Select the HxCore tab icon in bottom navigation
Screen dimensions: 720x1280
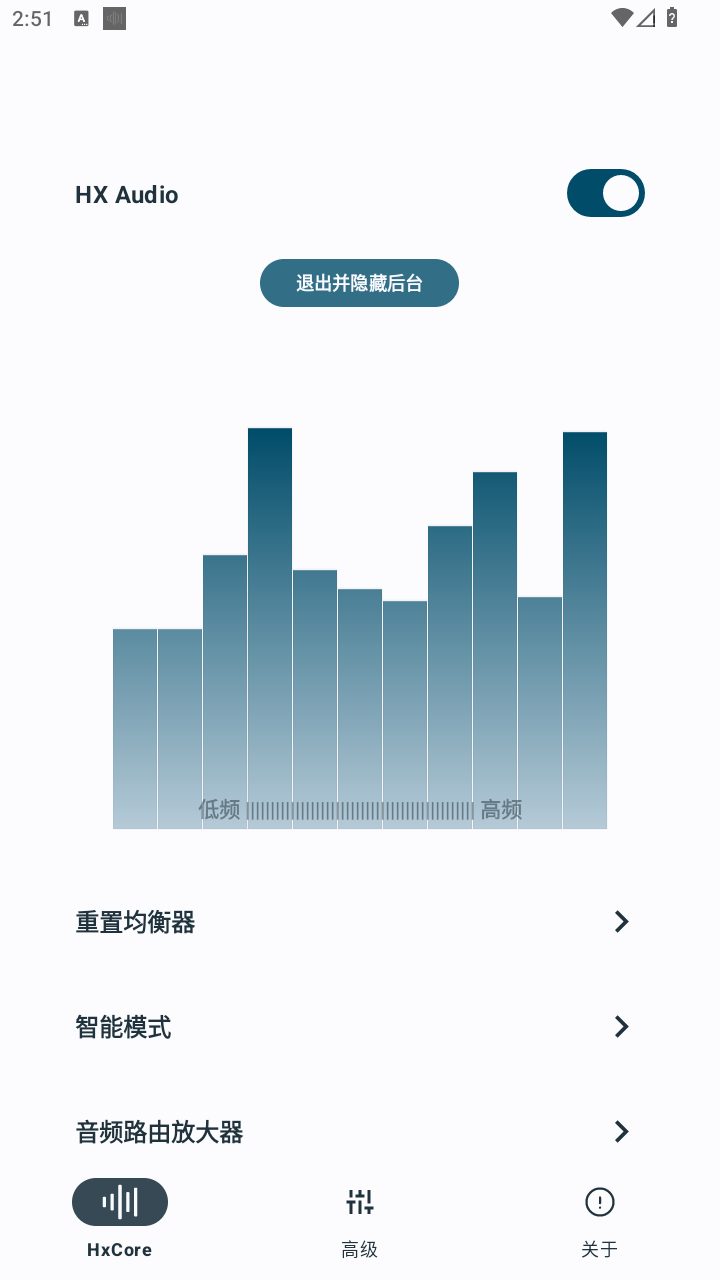tap(120, 1202)
